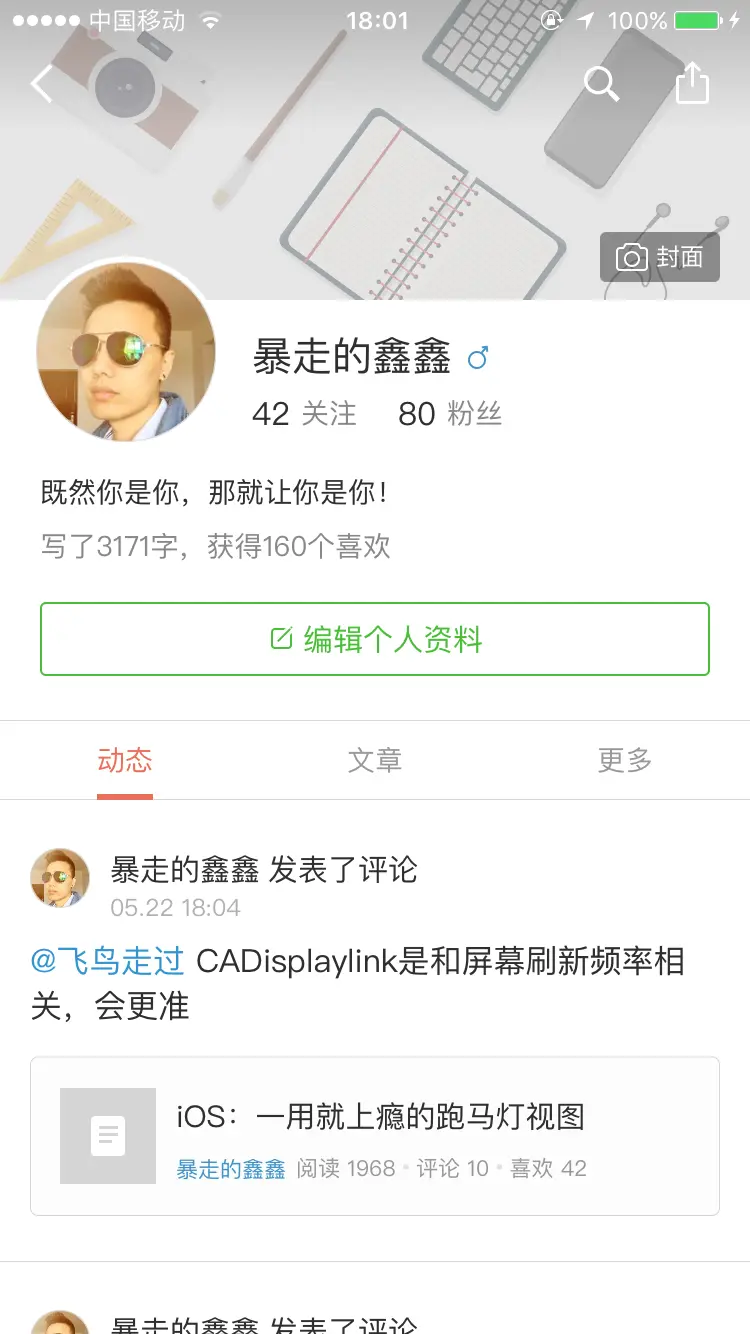
Task: Share this profile via the share icon
Action: tap(692, 83)
